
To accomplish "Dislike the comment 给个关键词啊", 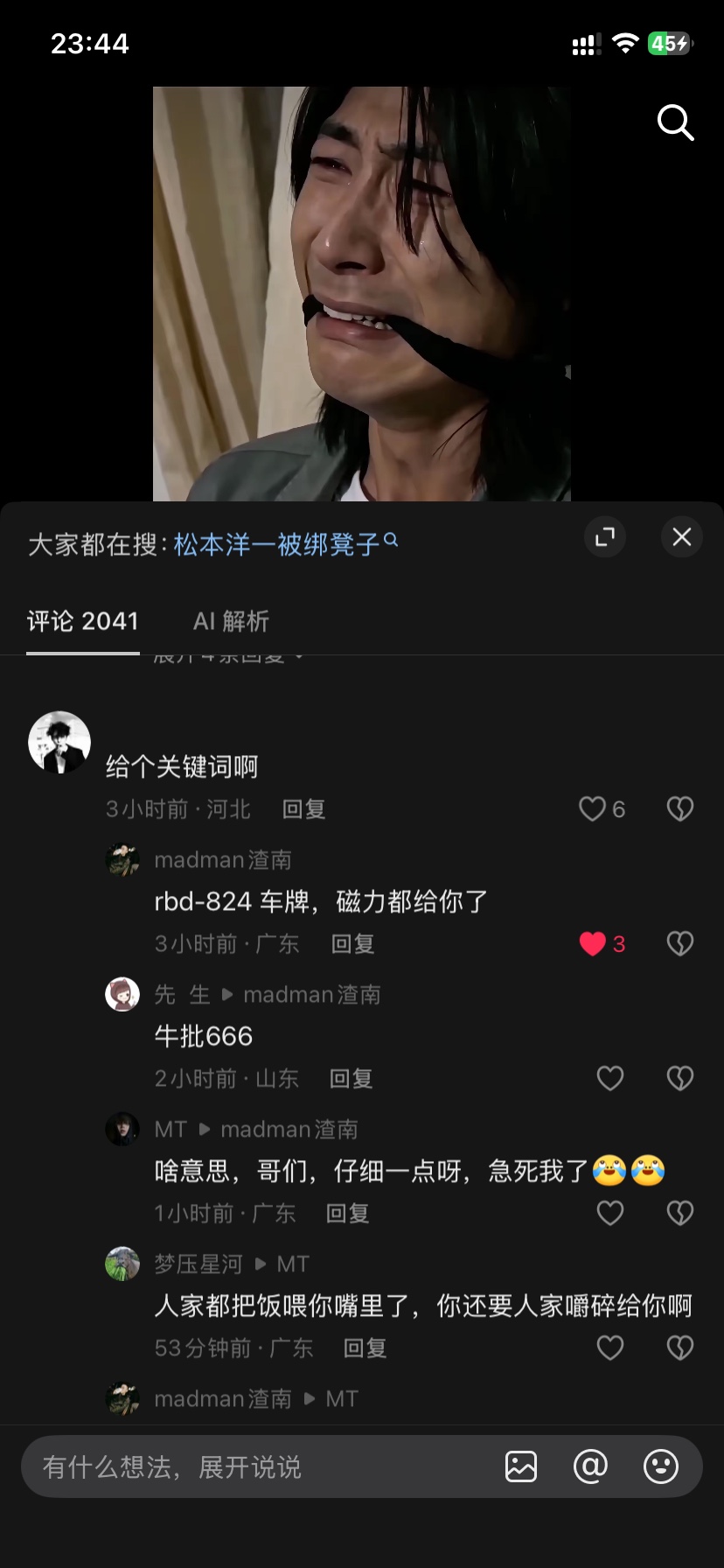I will 680,808.
